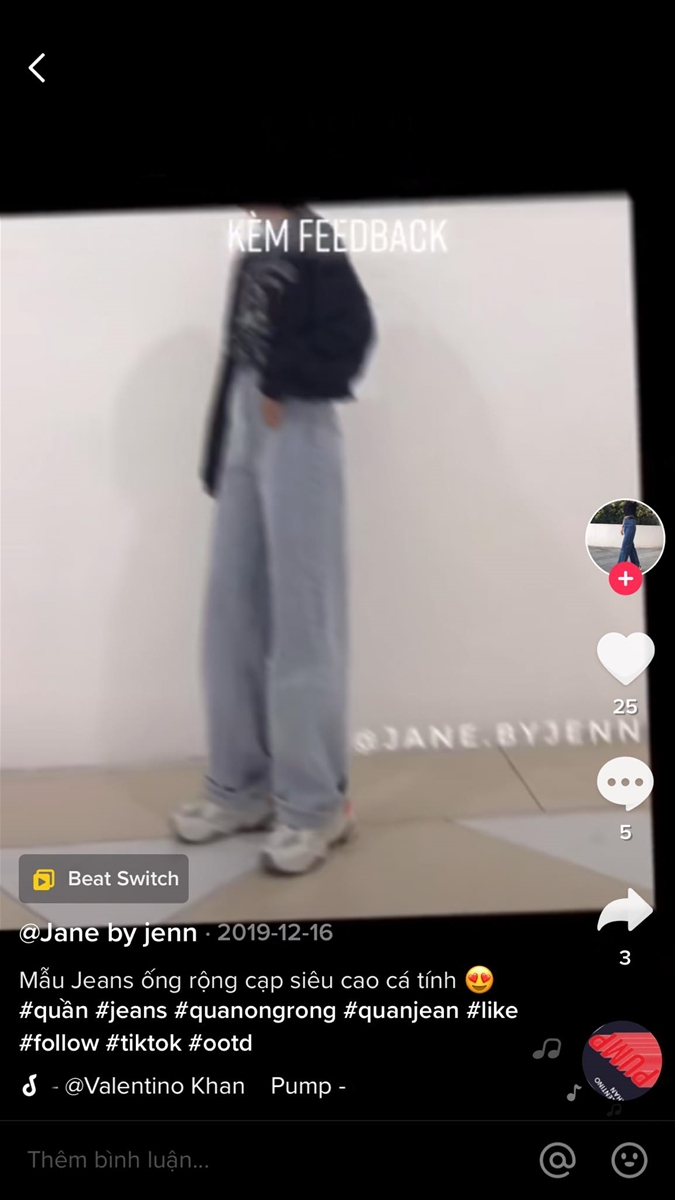Open the emoji picker smiley
Image resolution: width=675 pixels, height=1200 pixels.
coord(629,1160)
